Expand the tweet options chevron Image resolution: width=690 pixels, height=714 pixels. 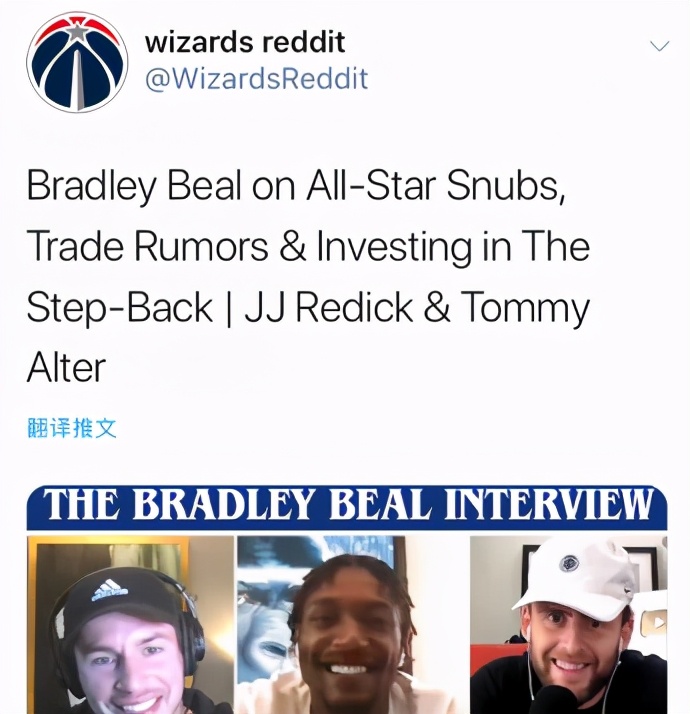(x=659, y=47)
